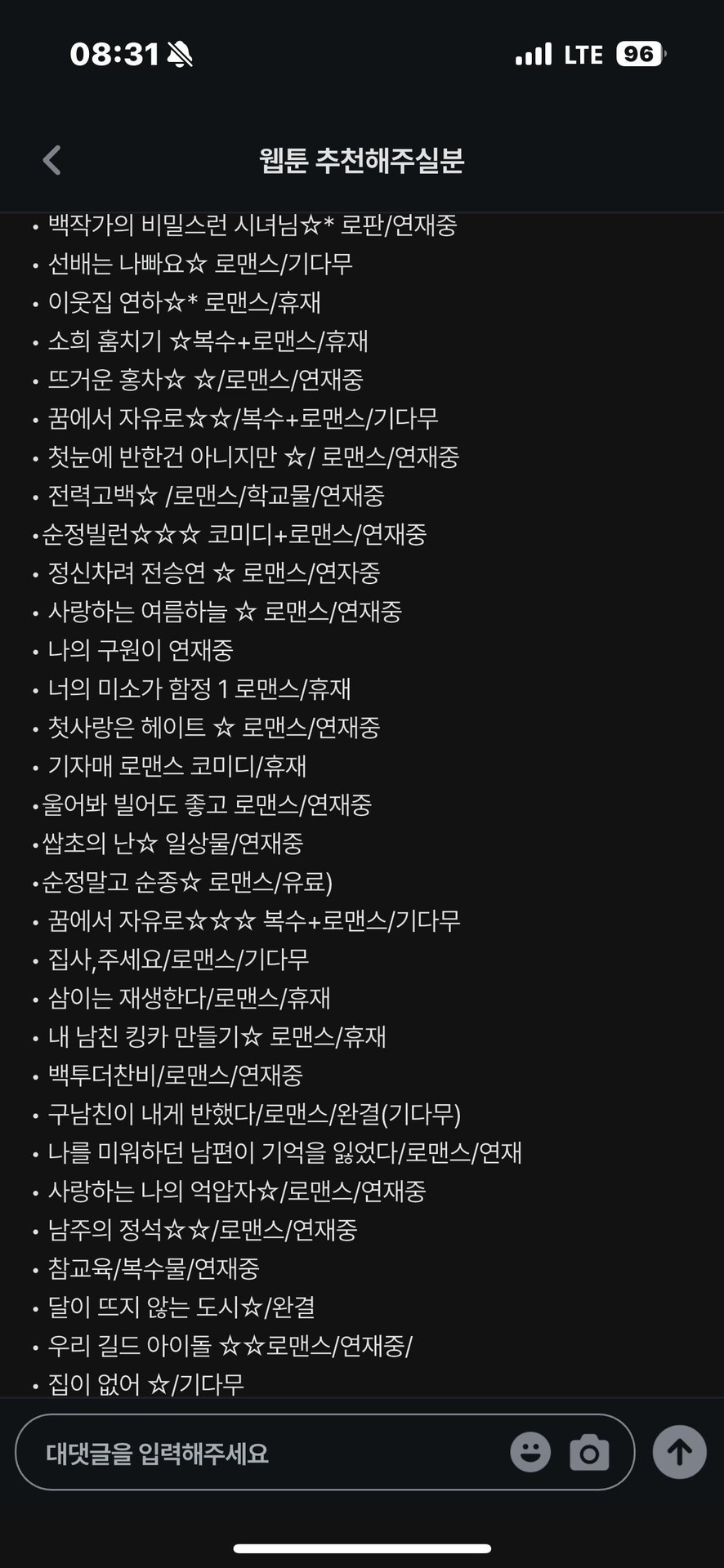This screenshot has width=724, height=1568.
Task: Go back from the webtoon recommendation post
Action: [51, 160]
